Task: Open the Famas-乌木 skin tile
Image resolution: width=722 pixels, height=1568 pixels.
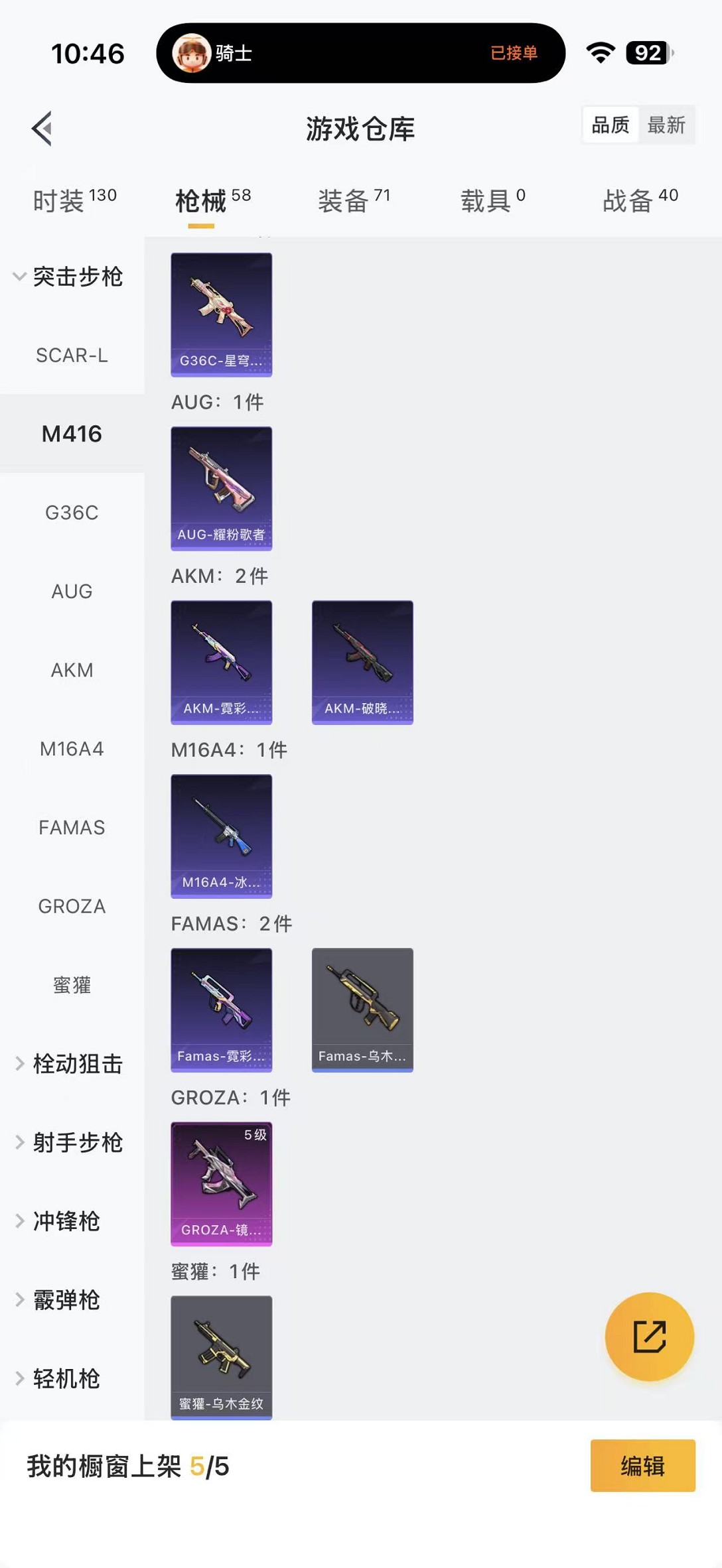Action: click(362, 1010)
